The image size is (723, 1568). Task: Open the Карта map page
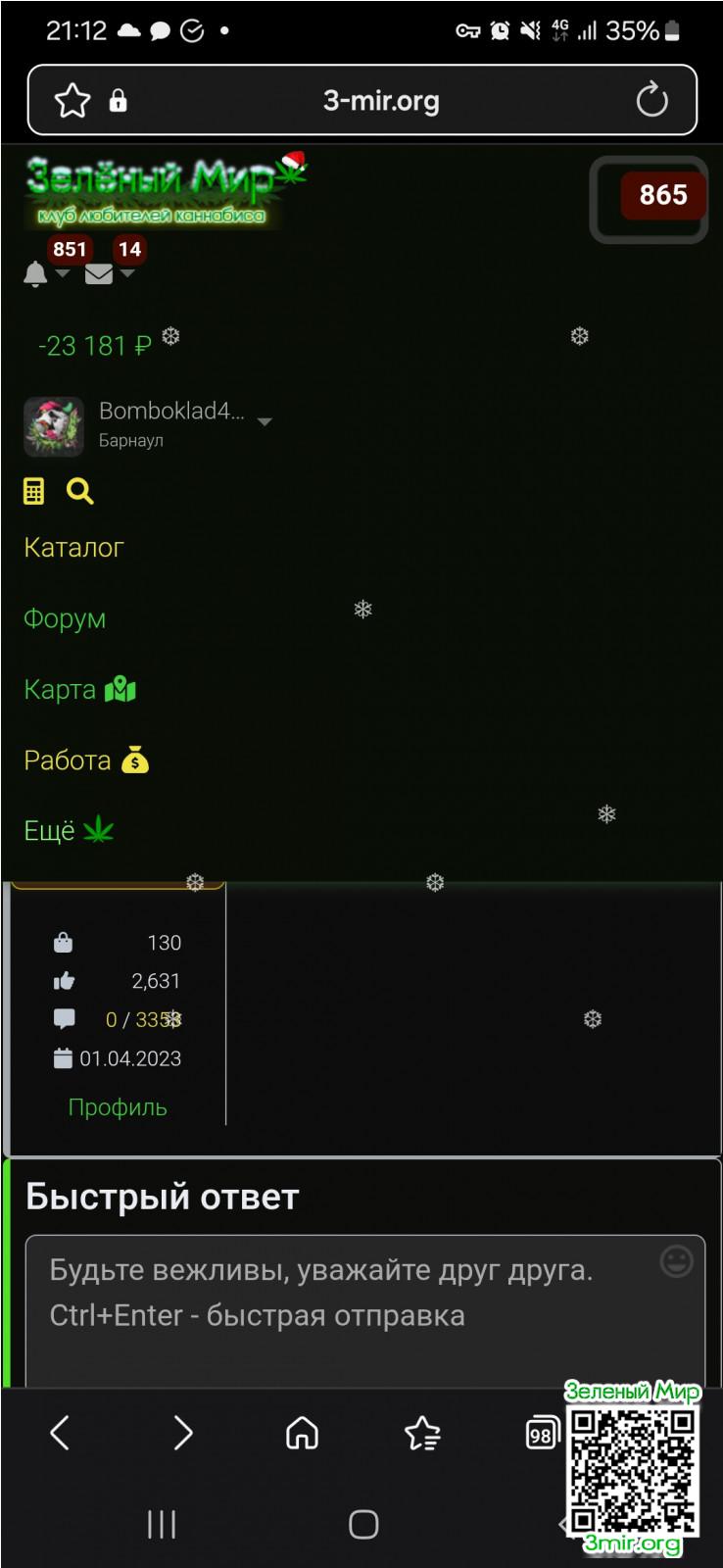(79, 689)
